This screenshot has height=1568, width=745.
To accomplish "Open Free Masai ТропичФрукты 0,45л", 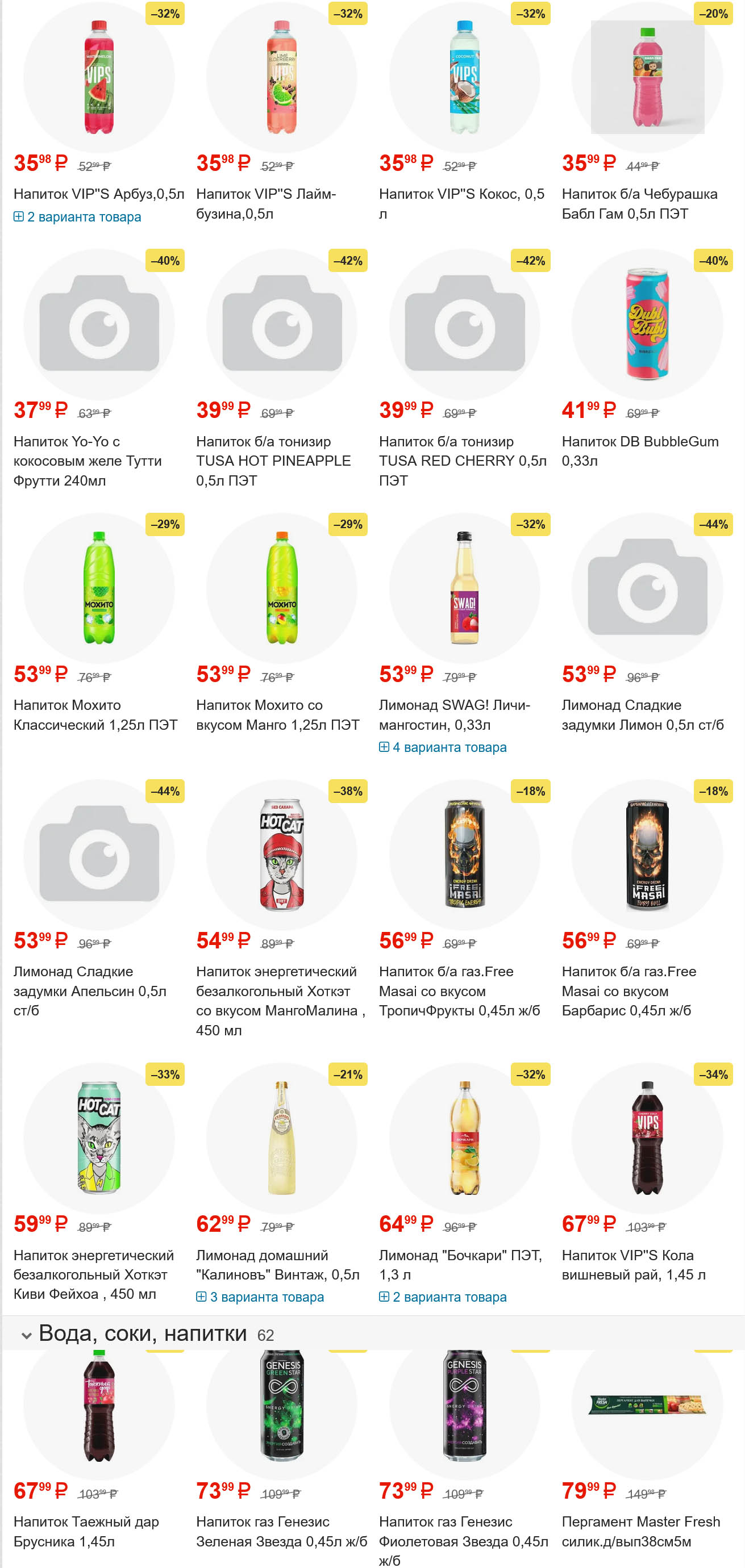I will pos(459,990).
